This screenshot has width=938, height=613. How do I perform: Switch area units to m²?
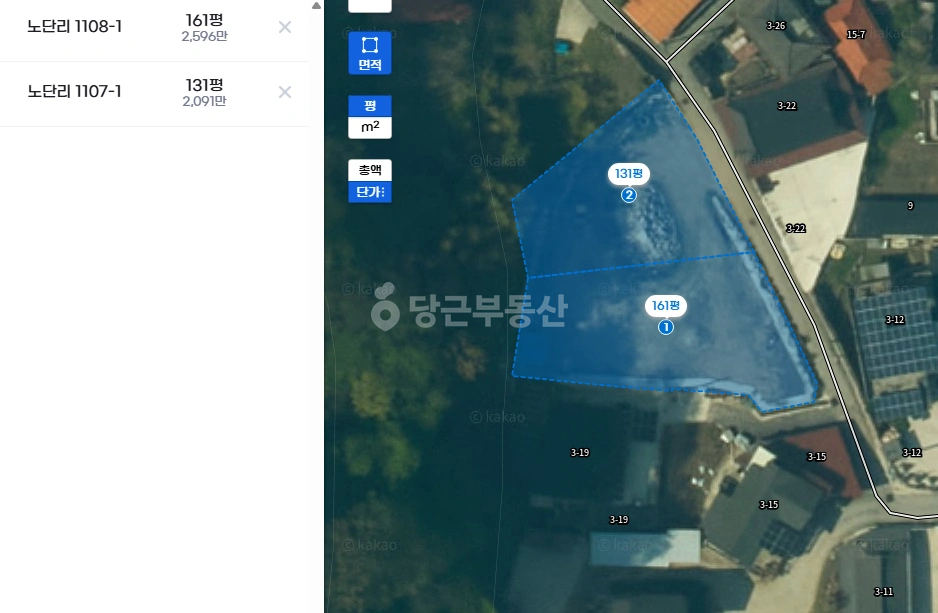[370, 127]
